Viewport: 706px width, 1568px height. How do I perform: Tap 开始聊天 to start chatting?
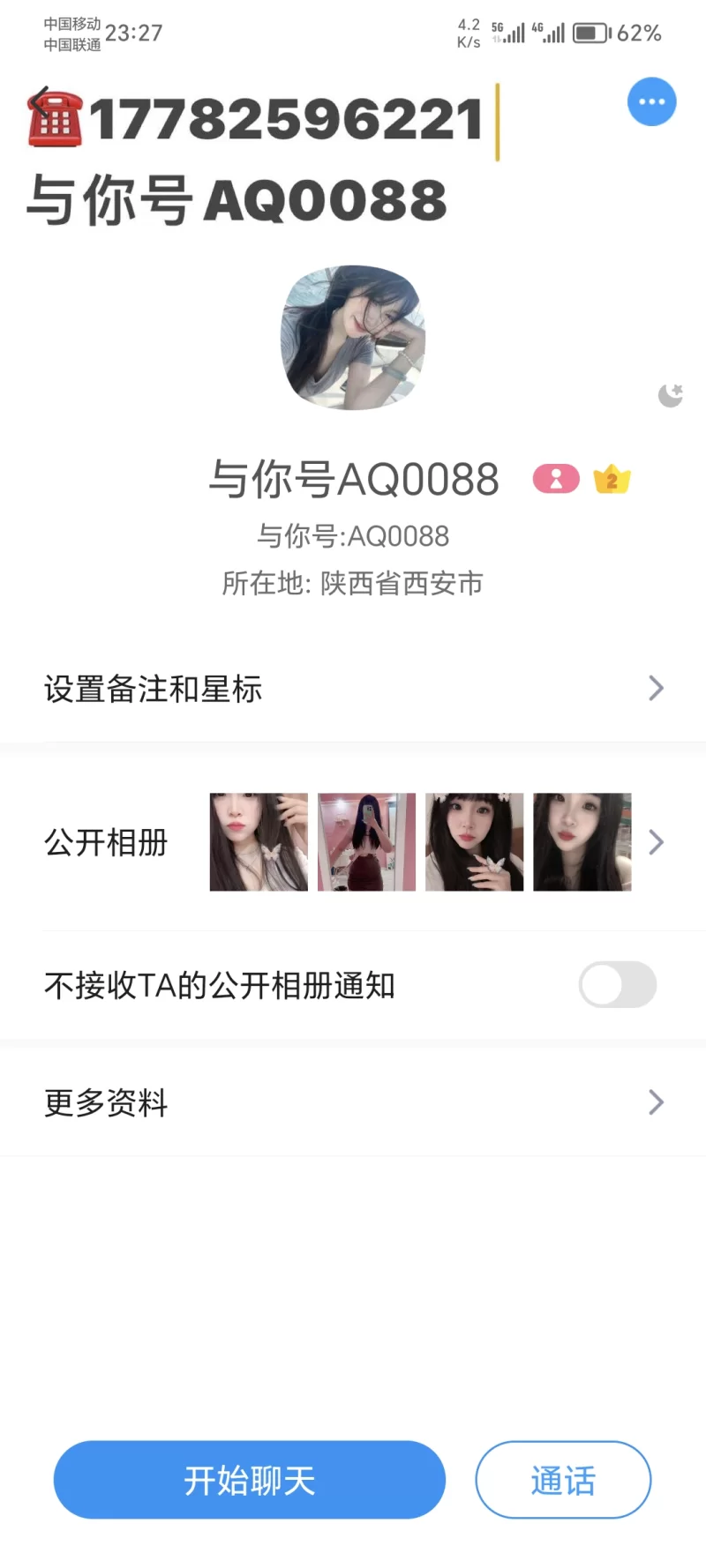[x=250, y=1480]
